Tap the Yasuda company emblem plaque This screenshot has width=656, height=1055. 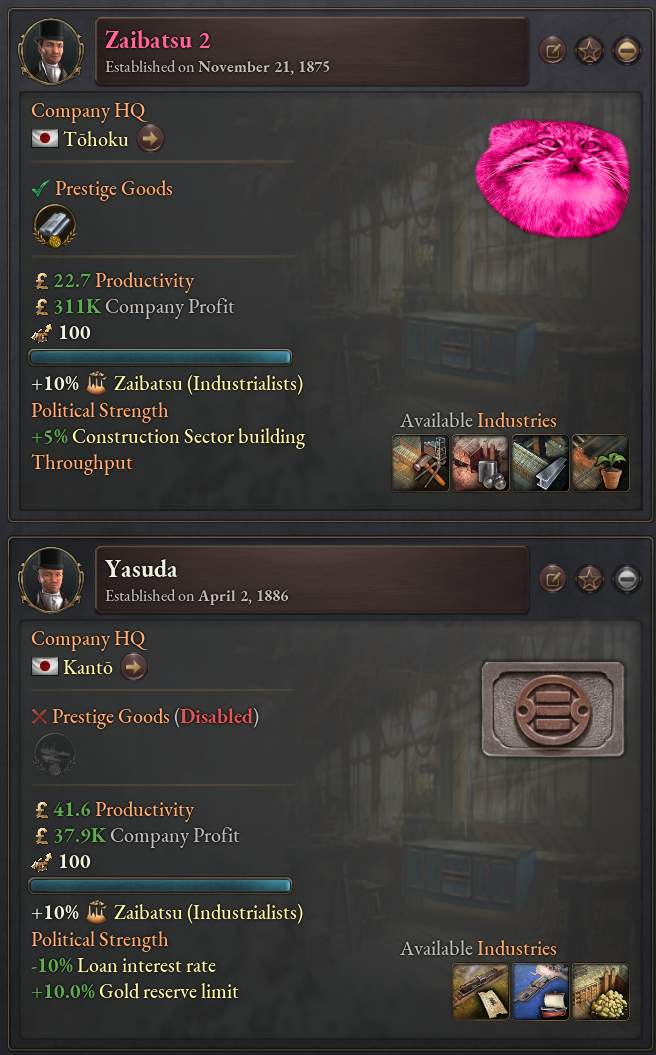553,708
